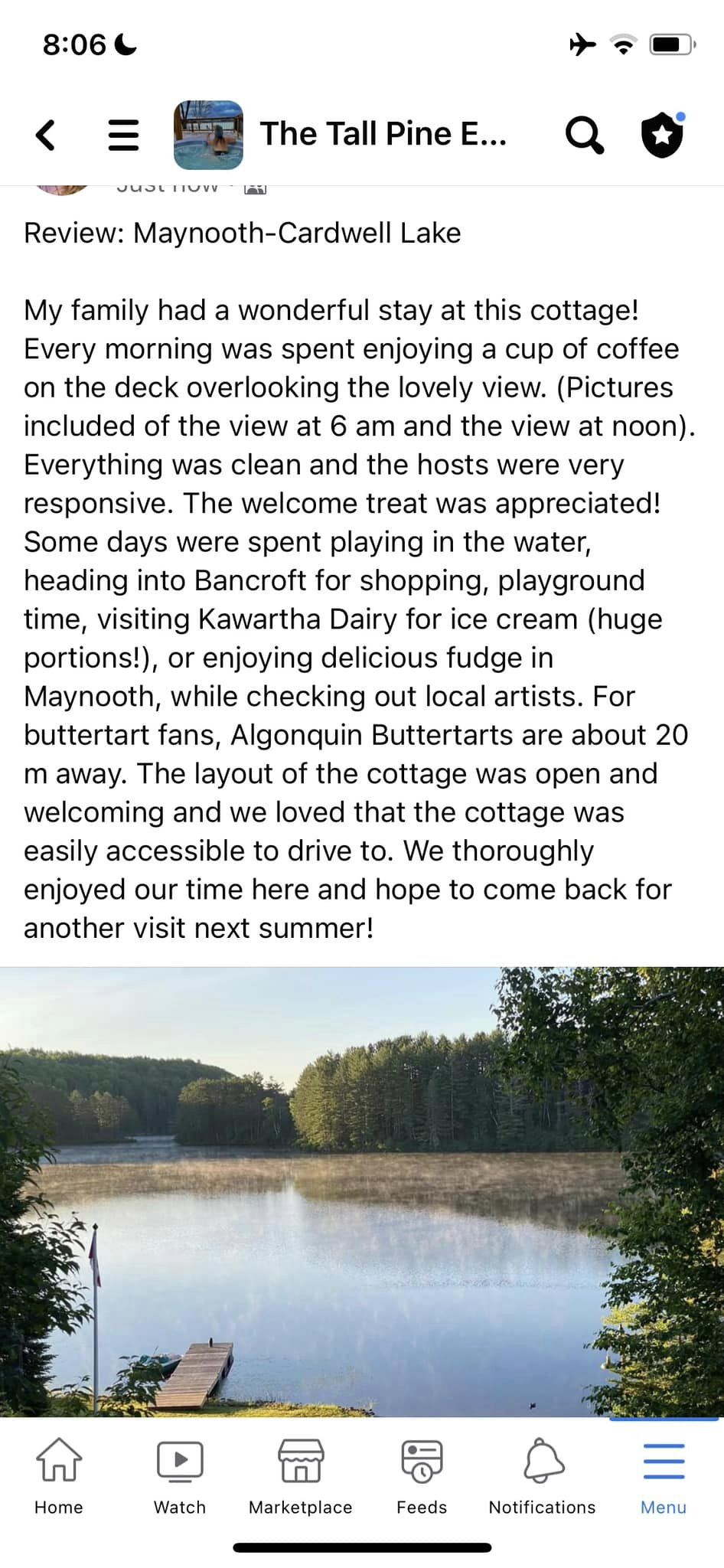Viewport: 724px width, 1568px height.
Task: Select the Menu tab
Action: tap(664, 1476)
